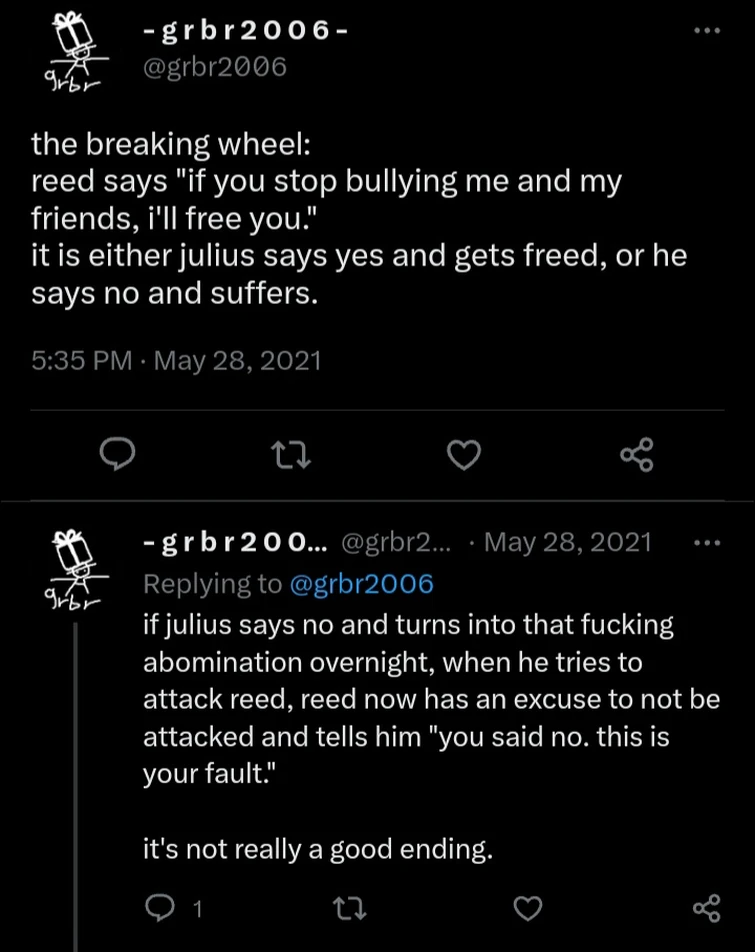Like the 'not really a good ending' reply
The width and height of the screenshot is (755, 952).
point(527,907)
